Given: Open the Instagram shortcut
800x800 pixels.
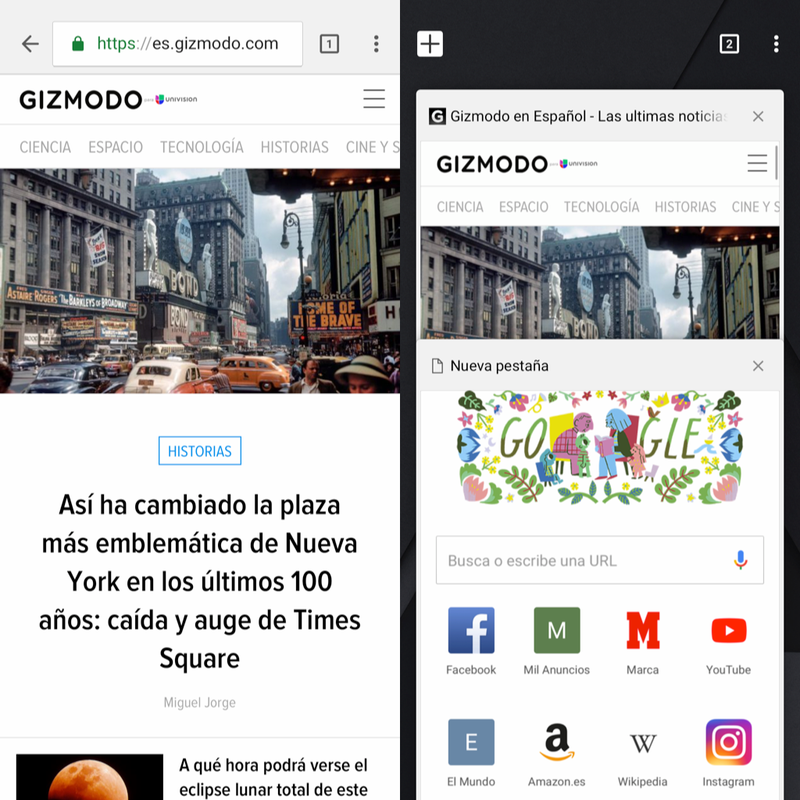Looking at the screenshot, I should coord(728,752).
